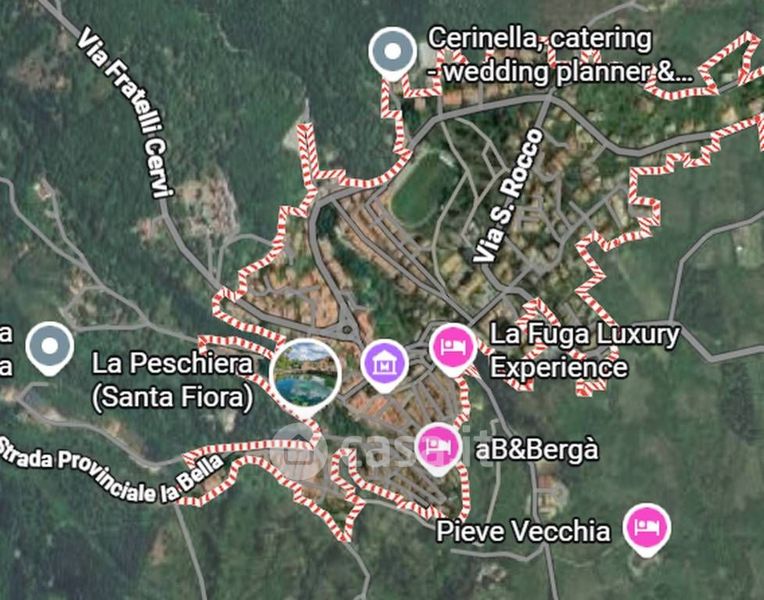
Task: Select the purple museum marker
Action: click(384, 365)
